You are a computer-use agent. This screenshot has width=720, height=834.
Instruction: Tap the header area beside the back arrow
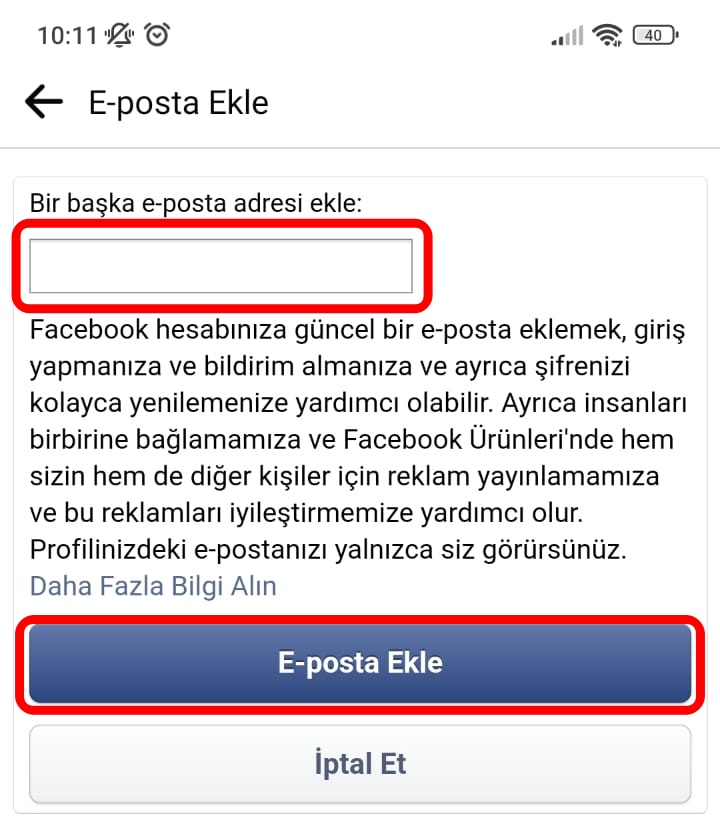point(180,101)
